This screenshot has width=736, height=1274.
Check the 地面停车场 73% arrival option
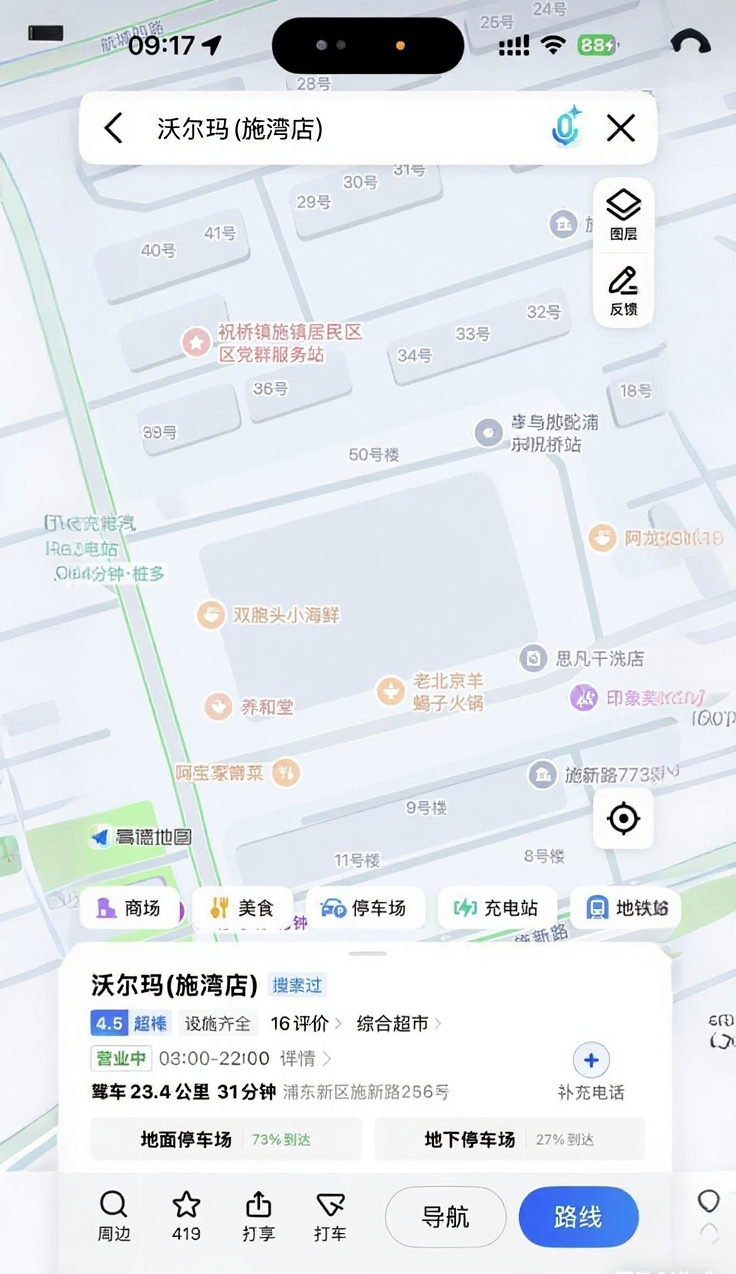(225, 1139)
